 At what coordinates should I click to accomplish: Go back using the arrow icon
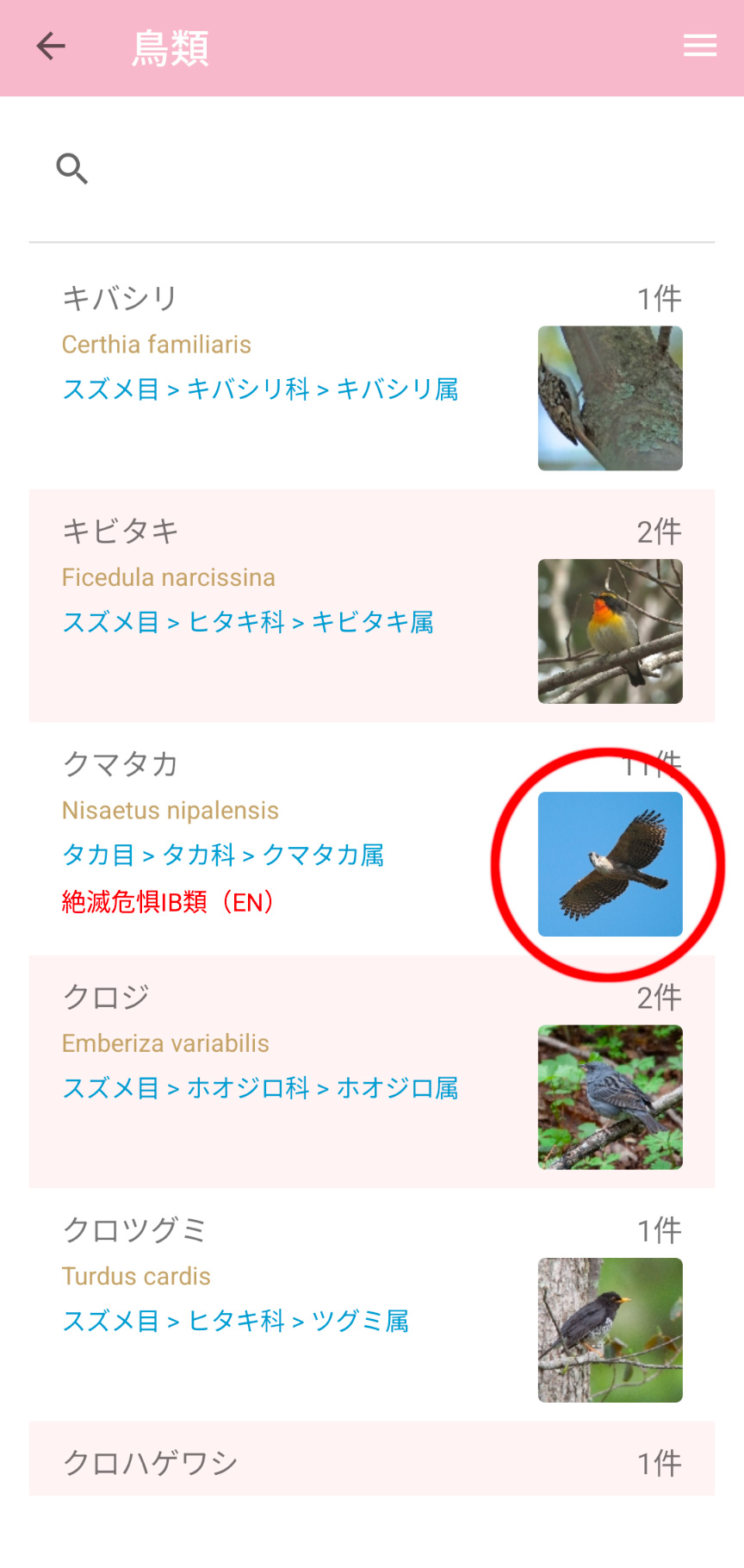[51, 47]
